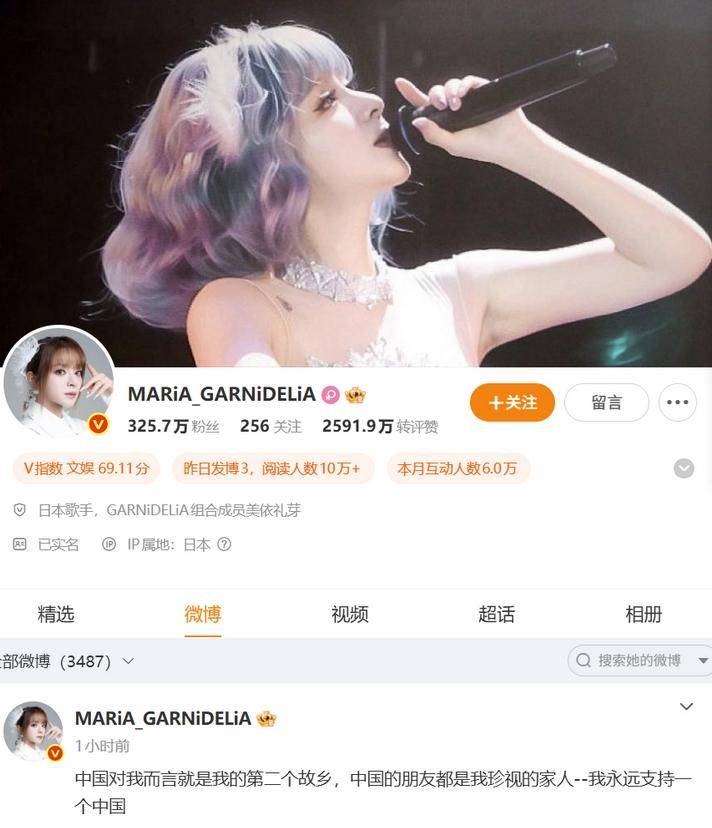
Task: Expand the stats chips row arrow
Action: (684, 468)
